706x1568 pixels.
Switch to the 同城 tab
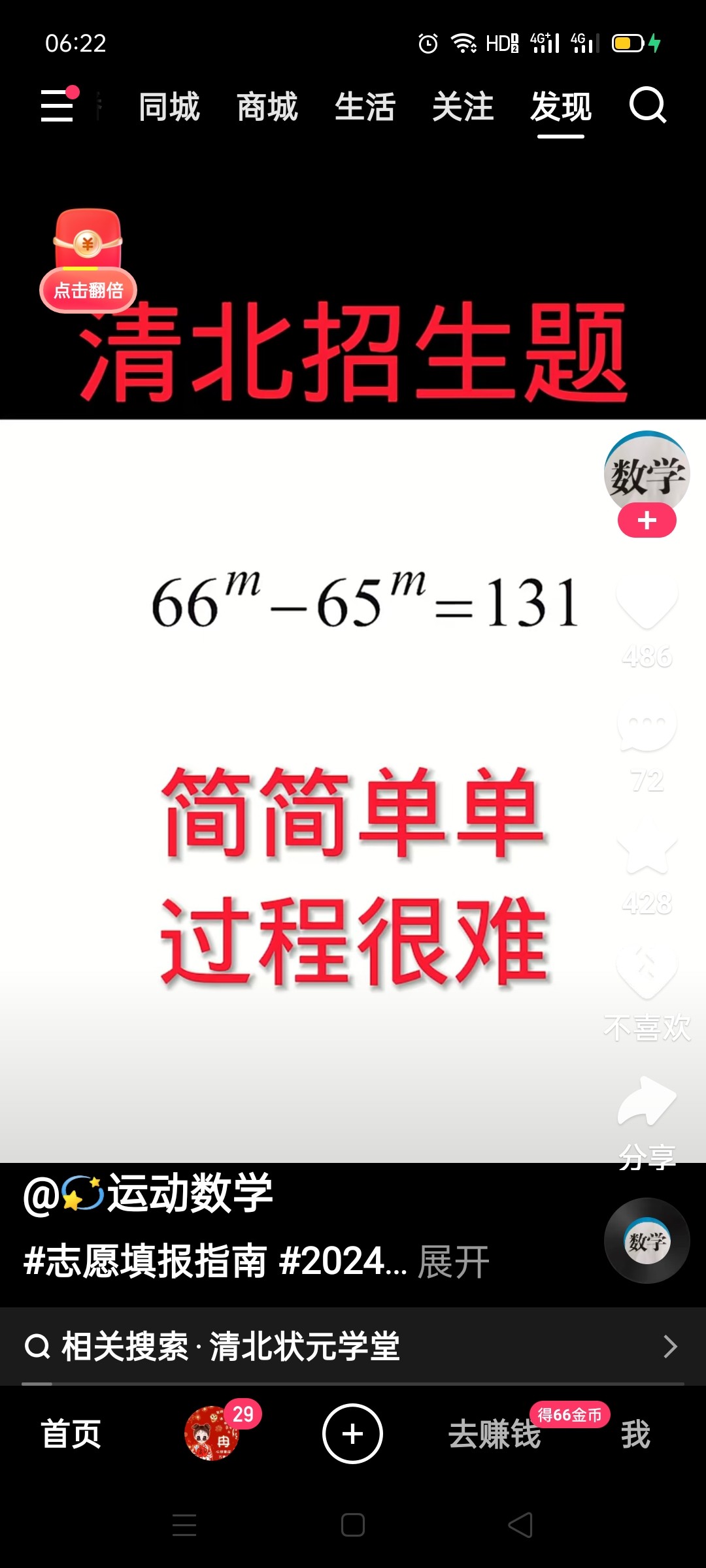click(169, 106)
